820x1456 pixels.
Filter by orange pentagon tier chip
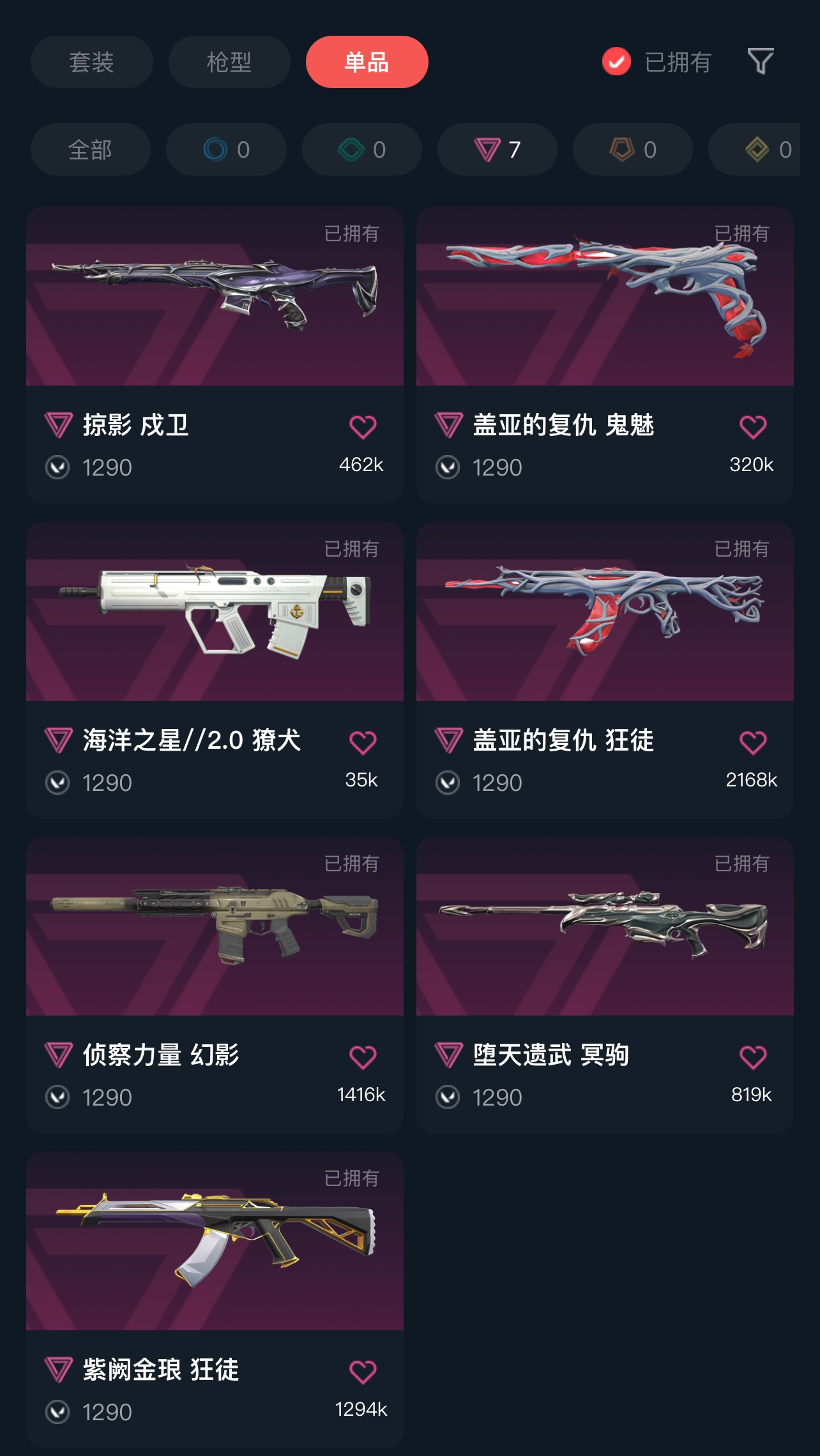[x=632, y=149]
